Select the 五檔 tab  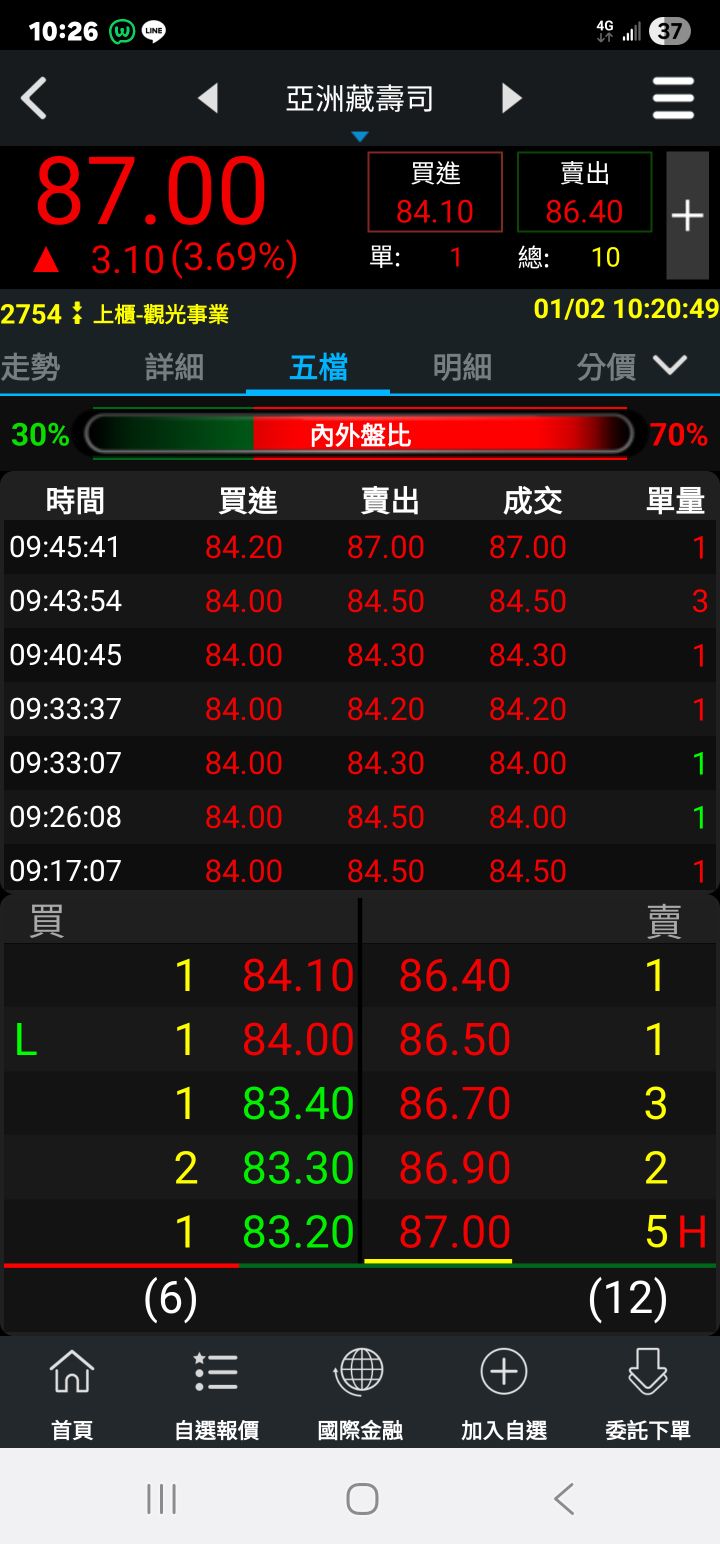tap(318, 367)
